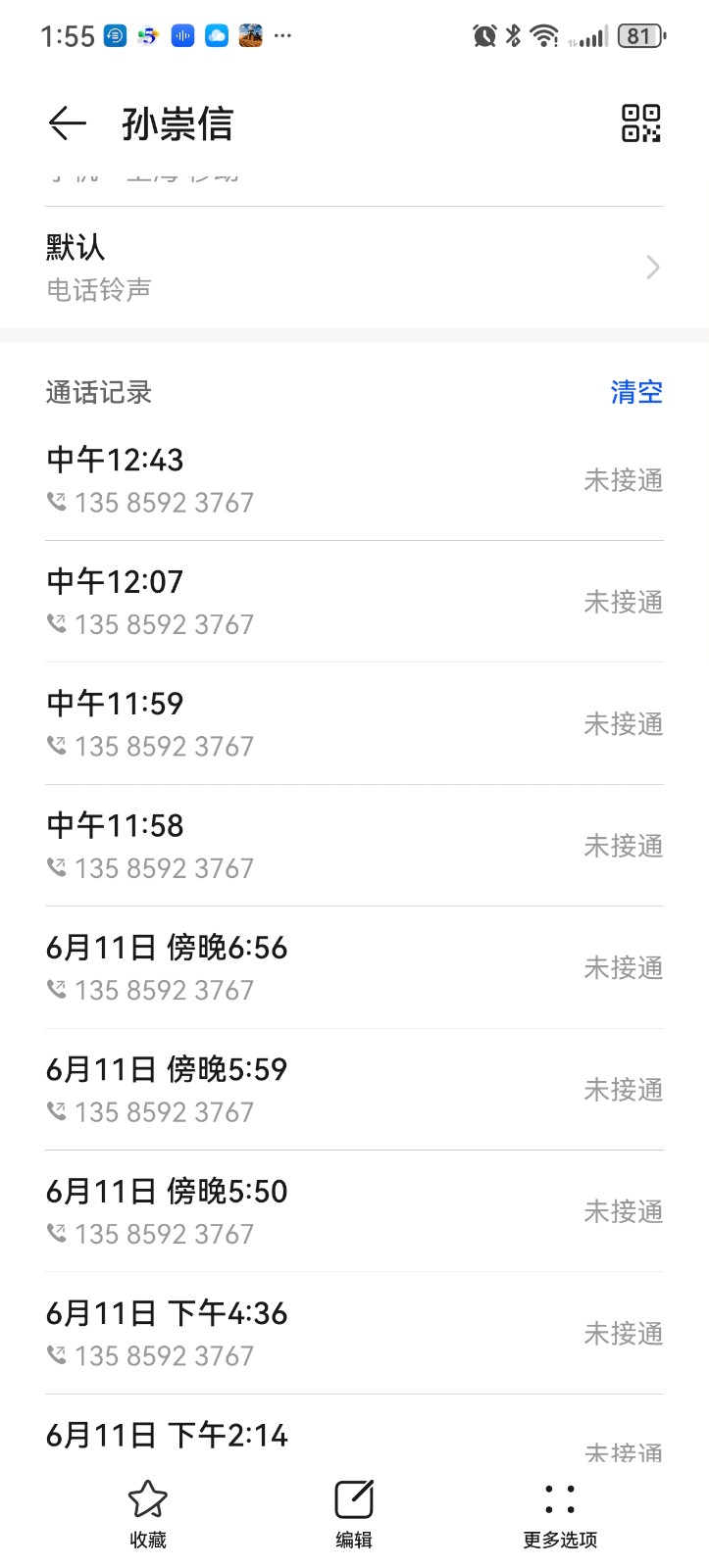This screenshot has height=1568, width=709.
Task: Edit this contact with 编辑
Action: [x=354, y=1513]
